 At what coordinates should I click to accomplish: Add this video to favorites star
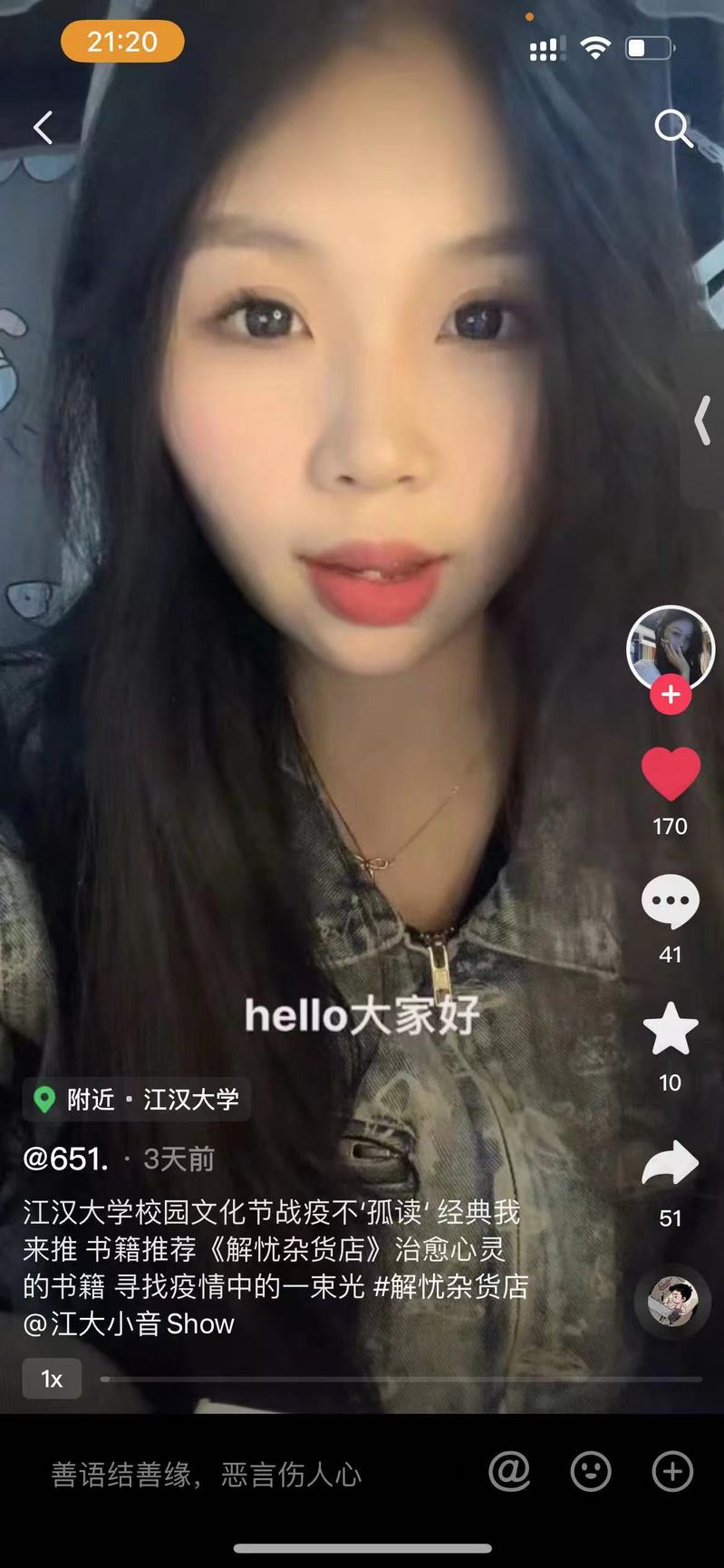click(671, 1030)
